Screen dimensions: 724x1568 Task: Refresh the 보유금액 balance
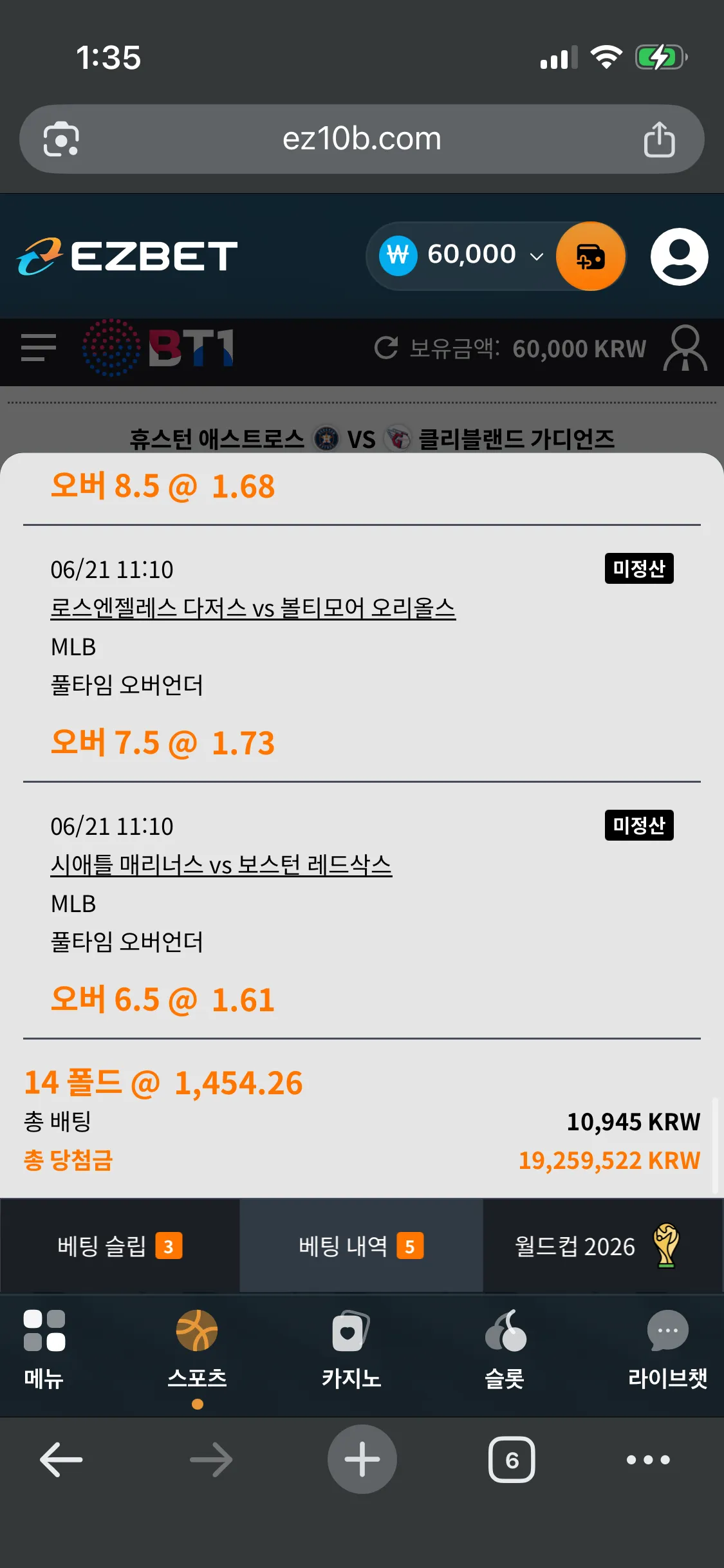point(386,348)
